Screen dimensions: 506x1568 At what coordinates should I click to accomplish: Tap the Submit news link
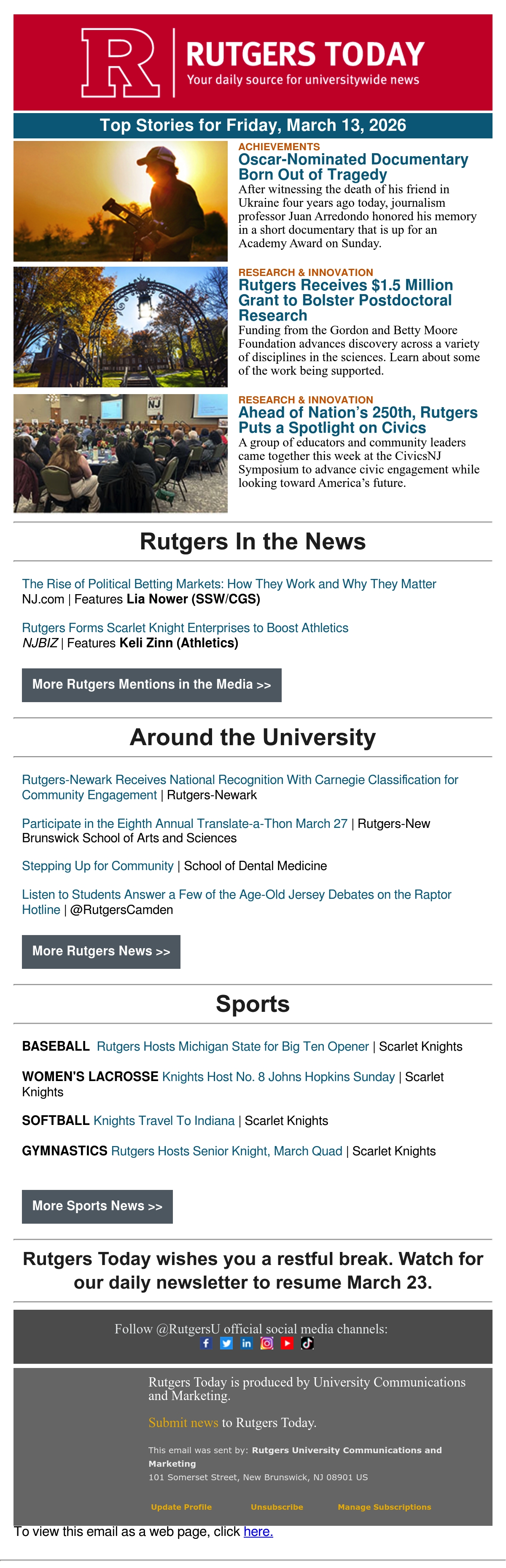(183, 1422)
